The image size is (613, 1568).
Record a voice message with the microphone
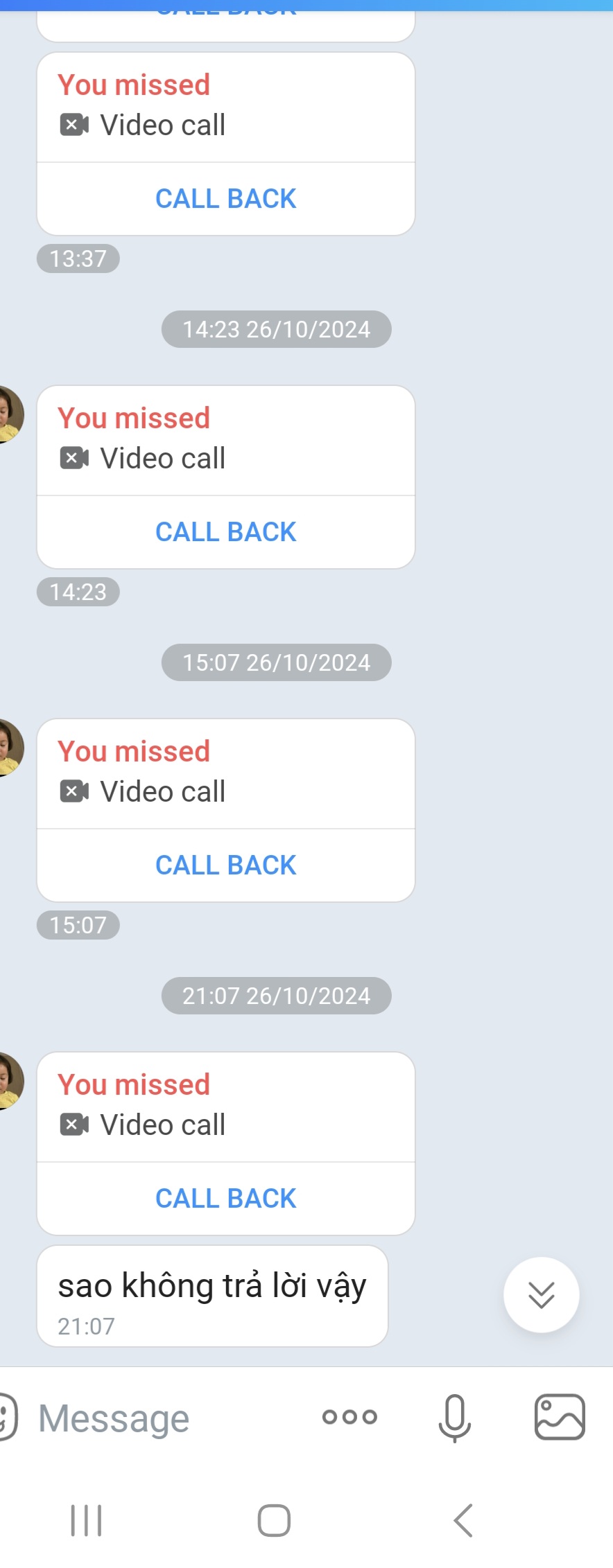pos(454,1417)
